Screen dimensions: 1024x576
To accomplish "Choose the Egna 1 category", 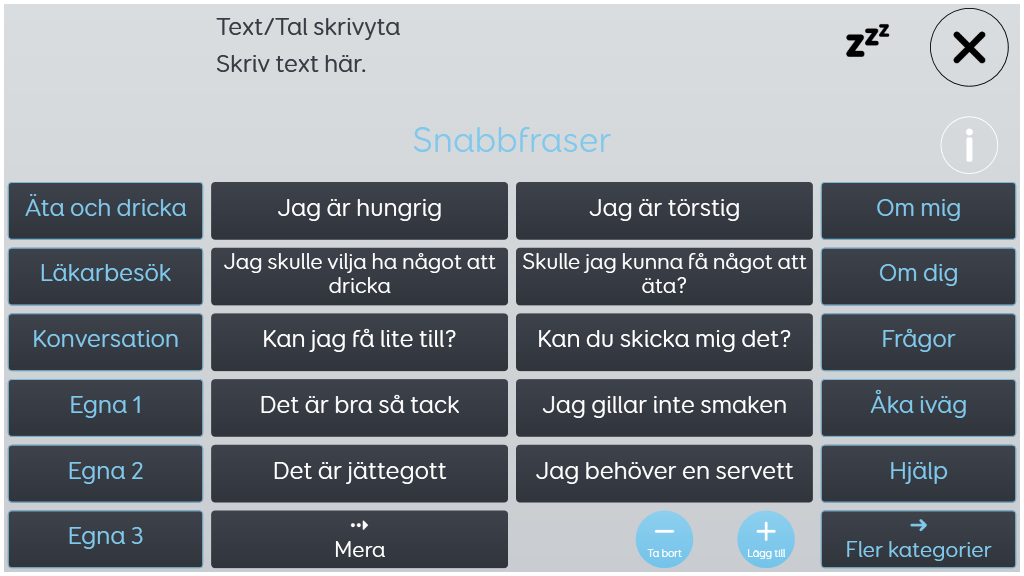I will (106, 406).
